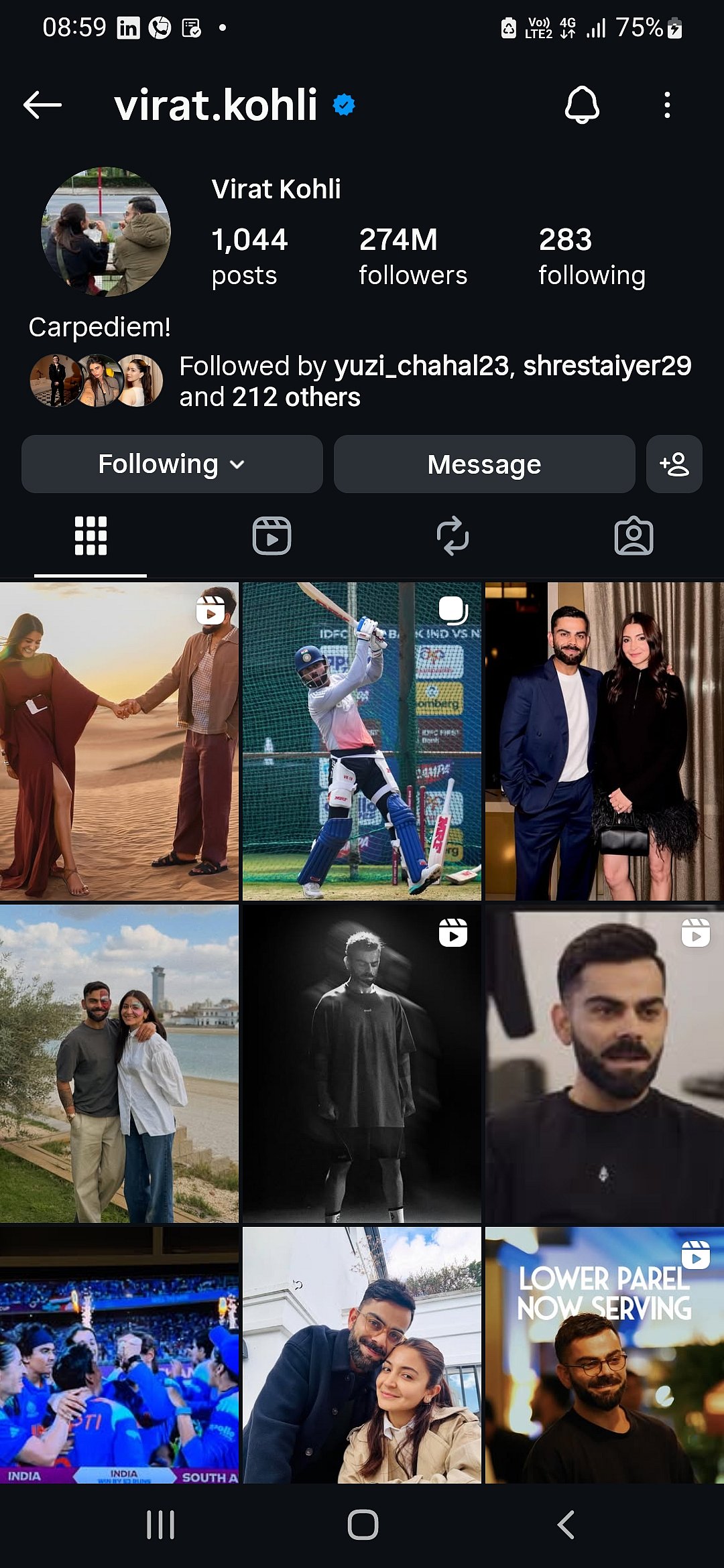Viewport: 724px width, 1568px height.
Task: View the 283 following list
Action: [x=591, y=257]
